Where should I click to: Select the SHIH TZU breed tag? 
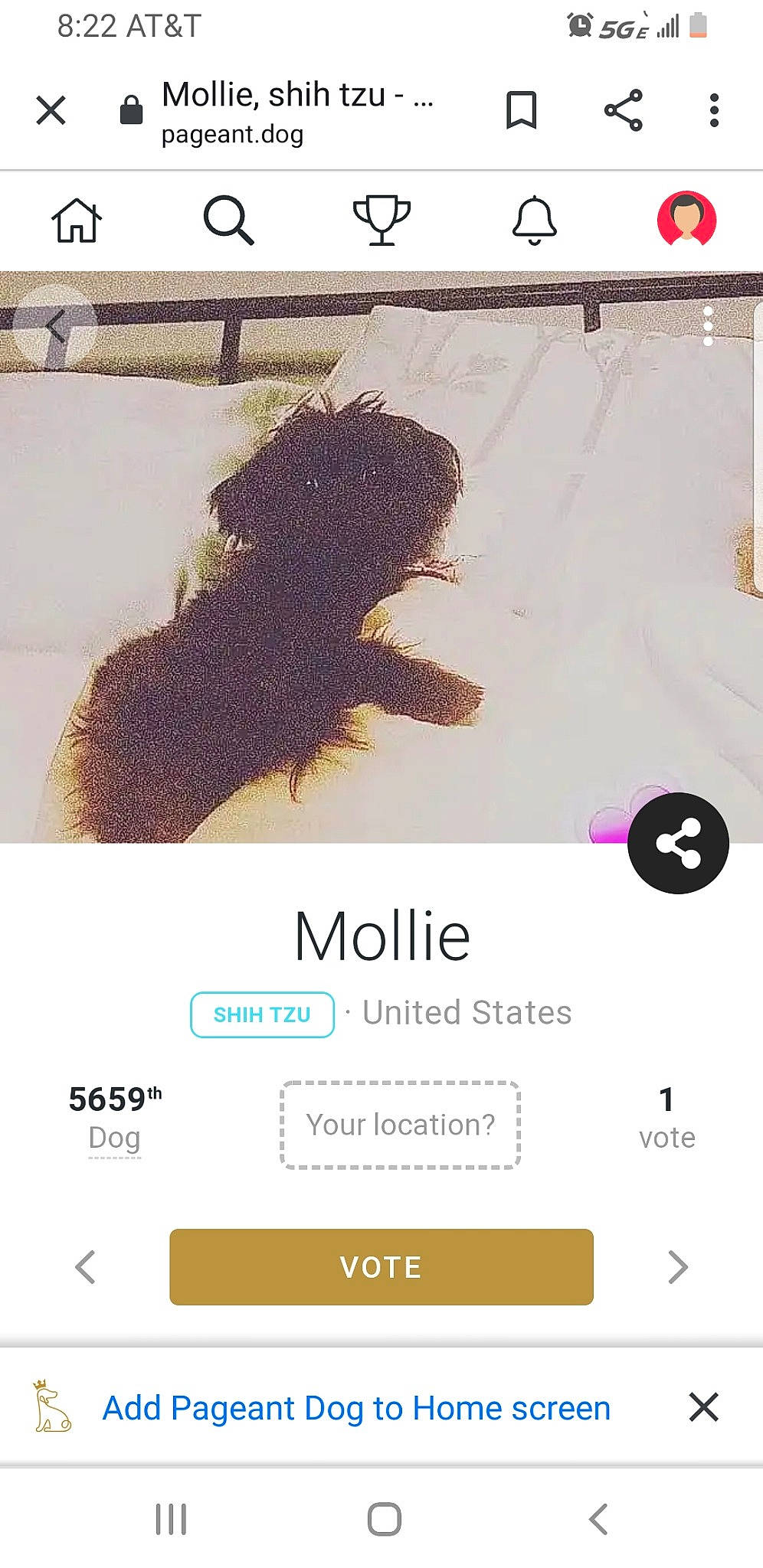click(262, 1014)
